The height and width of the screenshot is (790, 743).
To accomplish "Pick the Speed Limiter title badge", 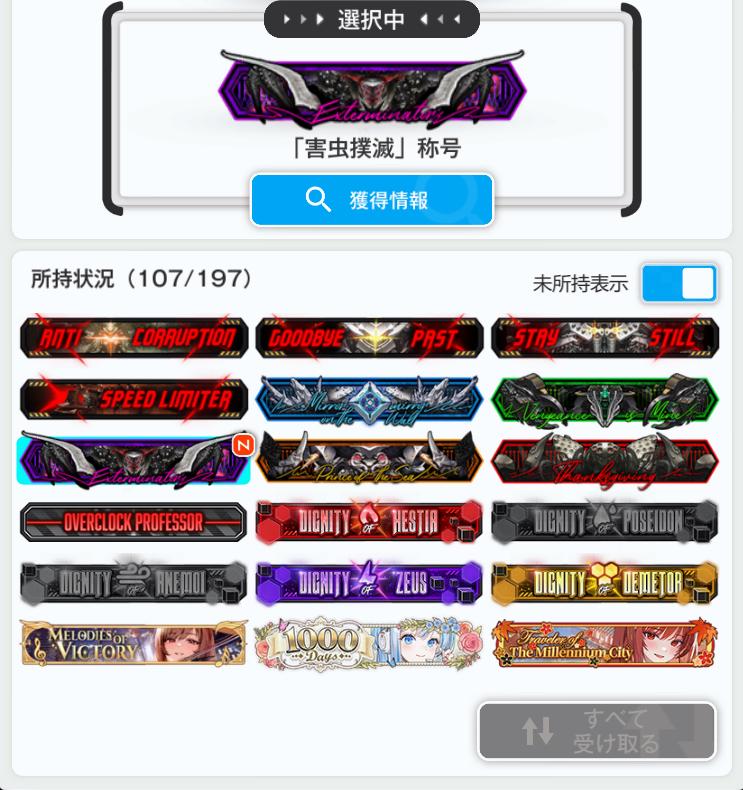I will 134,399.
